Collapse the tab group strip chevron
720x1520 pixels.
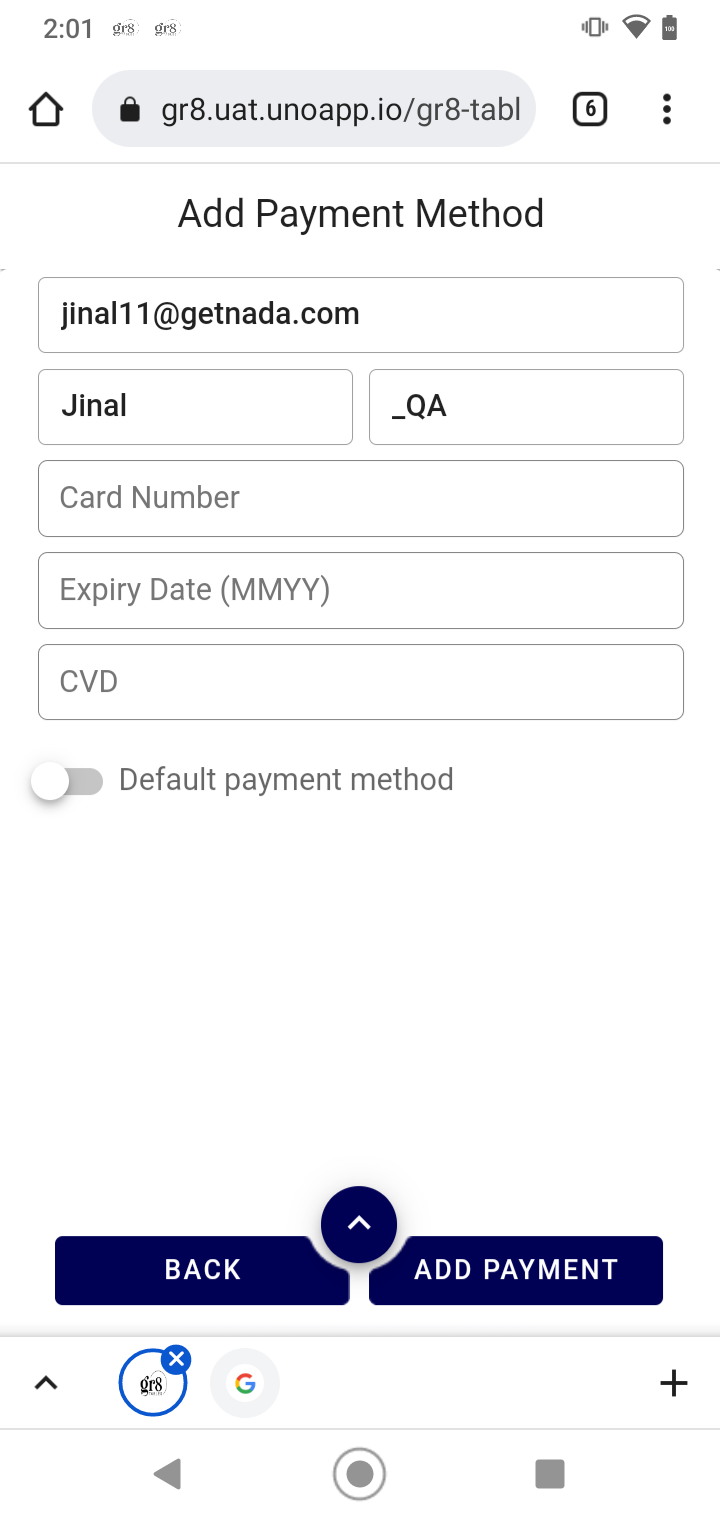click(46, 1384)
